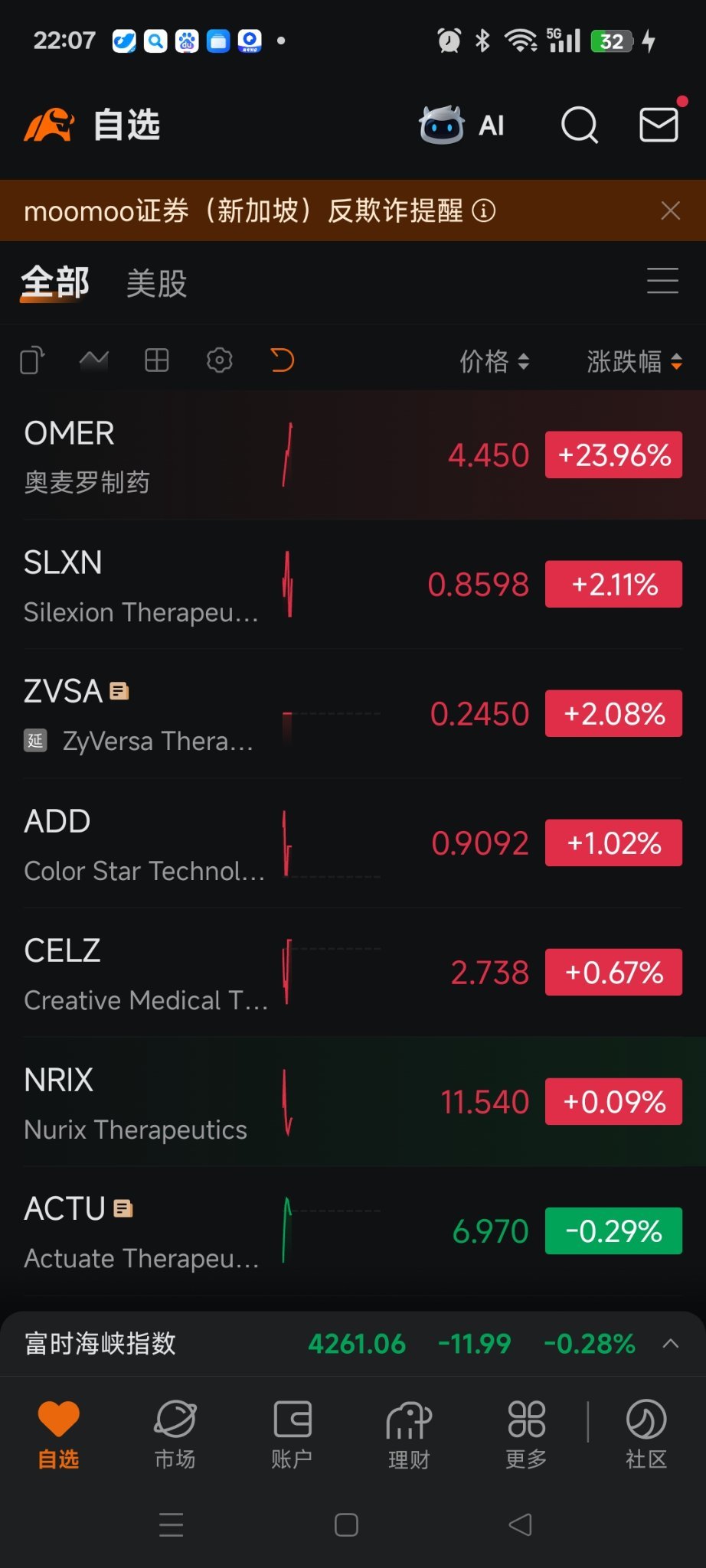
Task: Switch to grid view layout
Action: click(x=157, y=360)
